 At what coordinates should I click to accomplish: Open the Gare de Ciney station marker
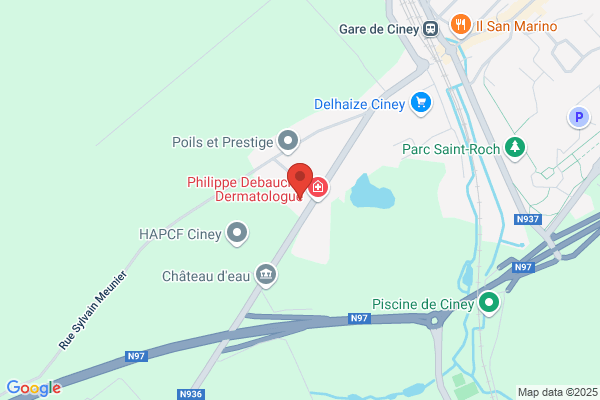click(x=430, y=29)
